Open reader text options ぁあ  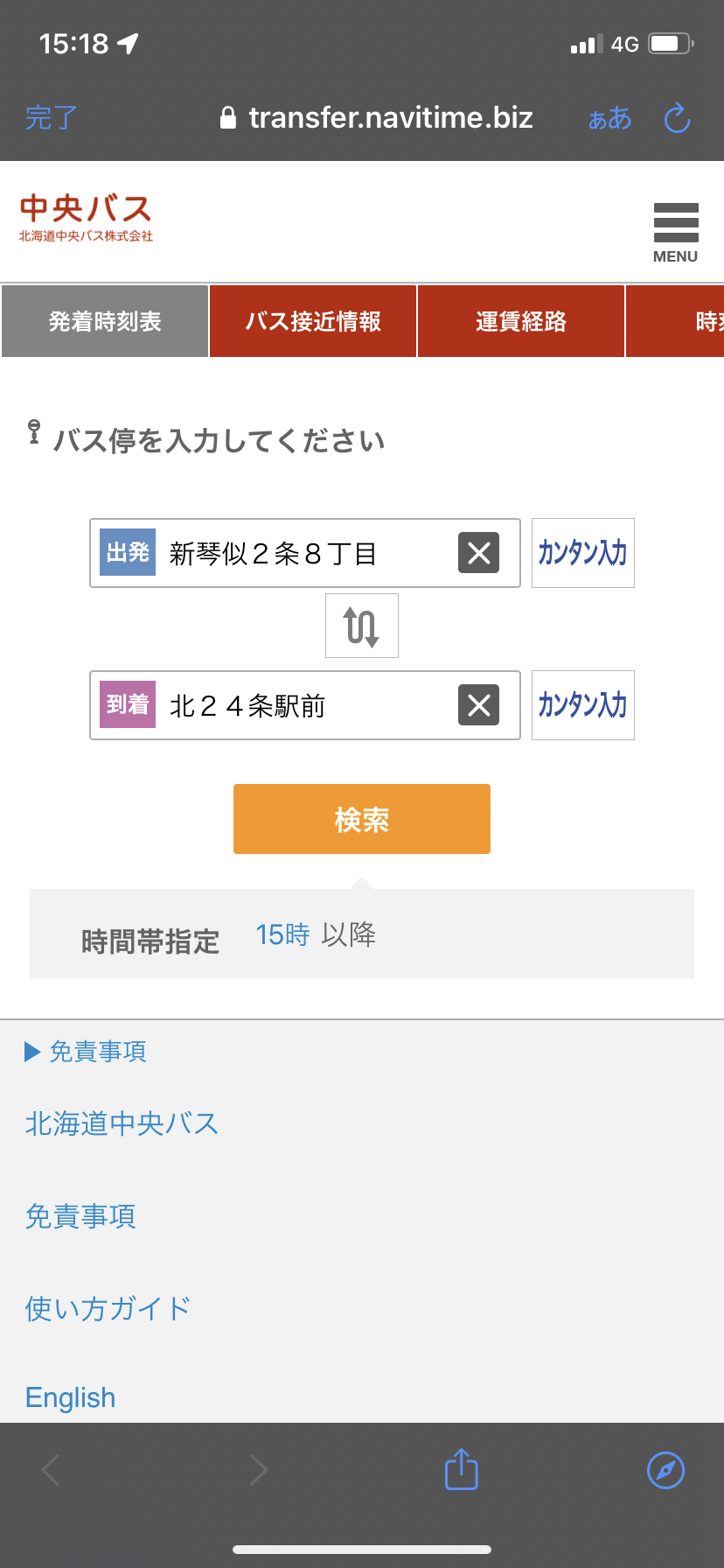609,118
